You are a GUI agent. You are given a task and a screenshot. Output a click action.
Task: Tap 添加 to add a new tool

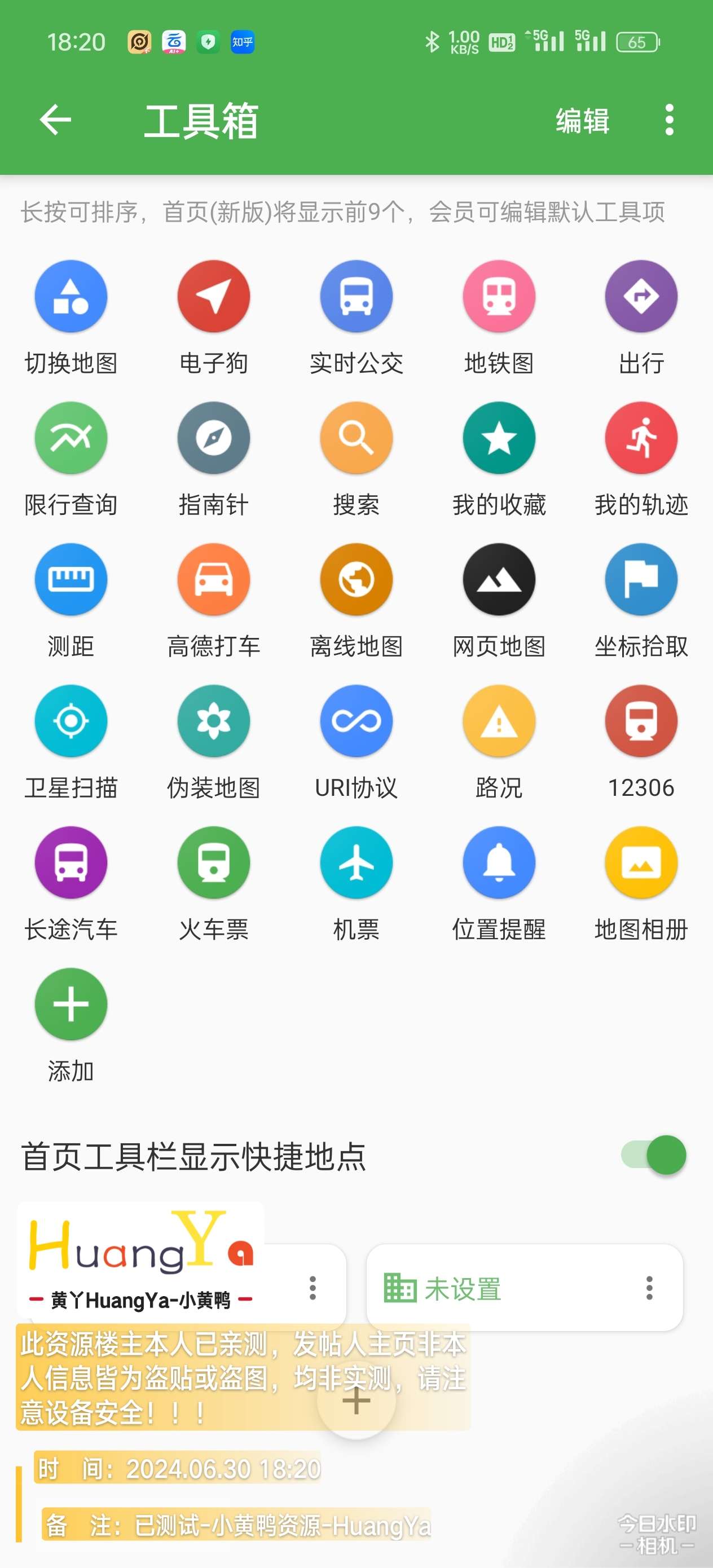click(x=71, y=1005)
